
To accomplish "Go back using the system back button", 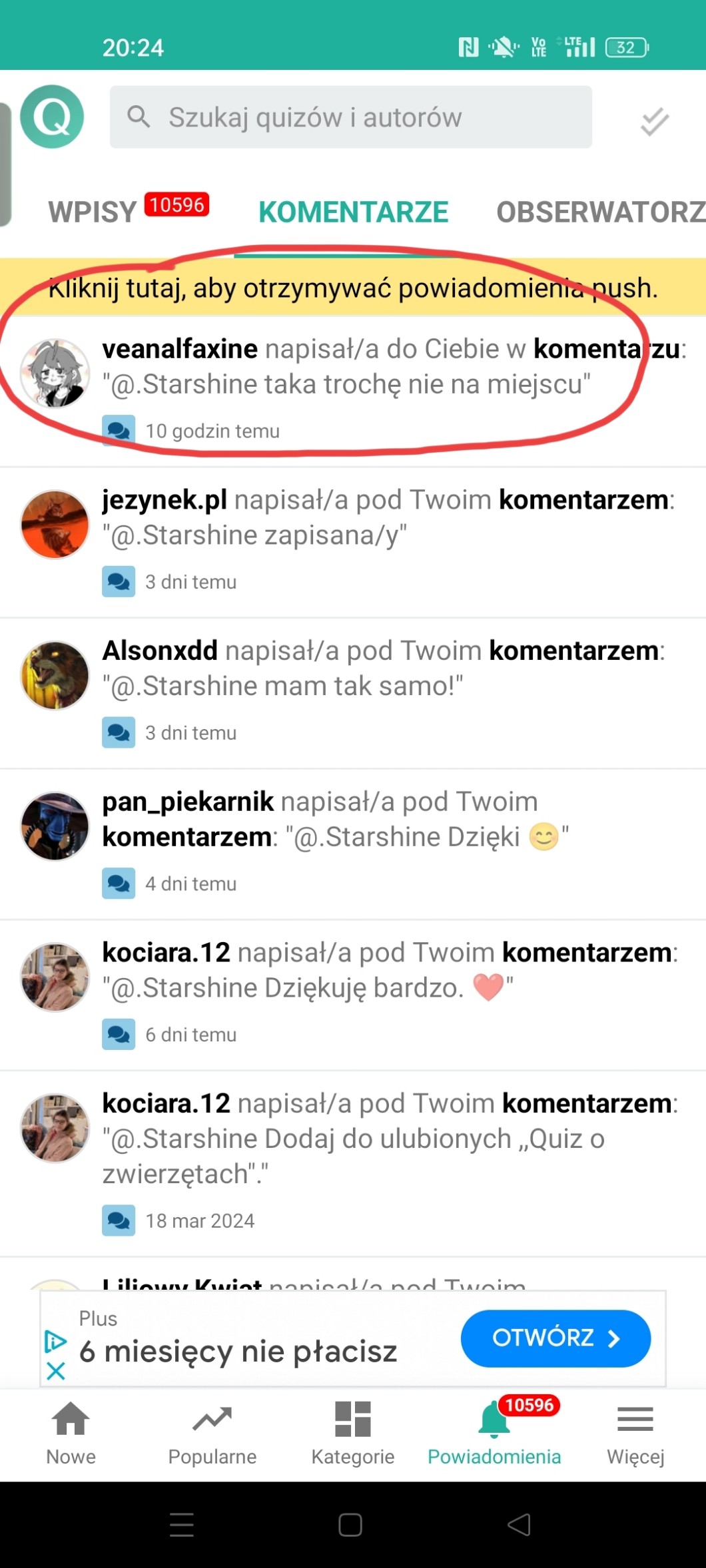I will pyautogui.click(x=520, y=1524).
